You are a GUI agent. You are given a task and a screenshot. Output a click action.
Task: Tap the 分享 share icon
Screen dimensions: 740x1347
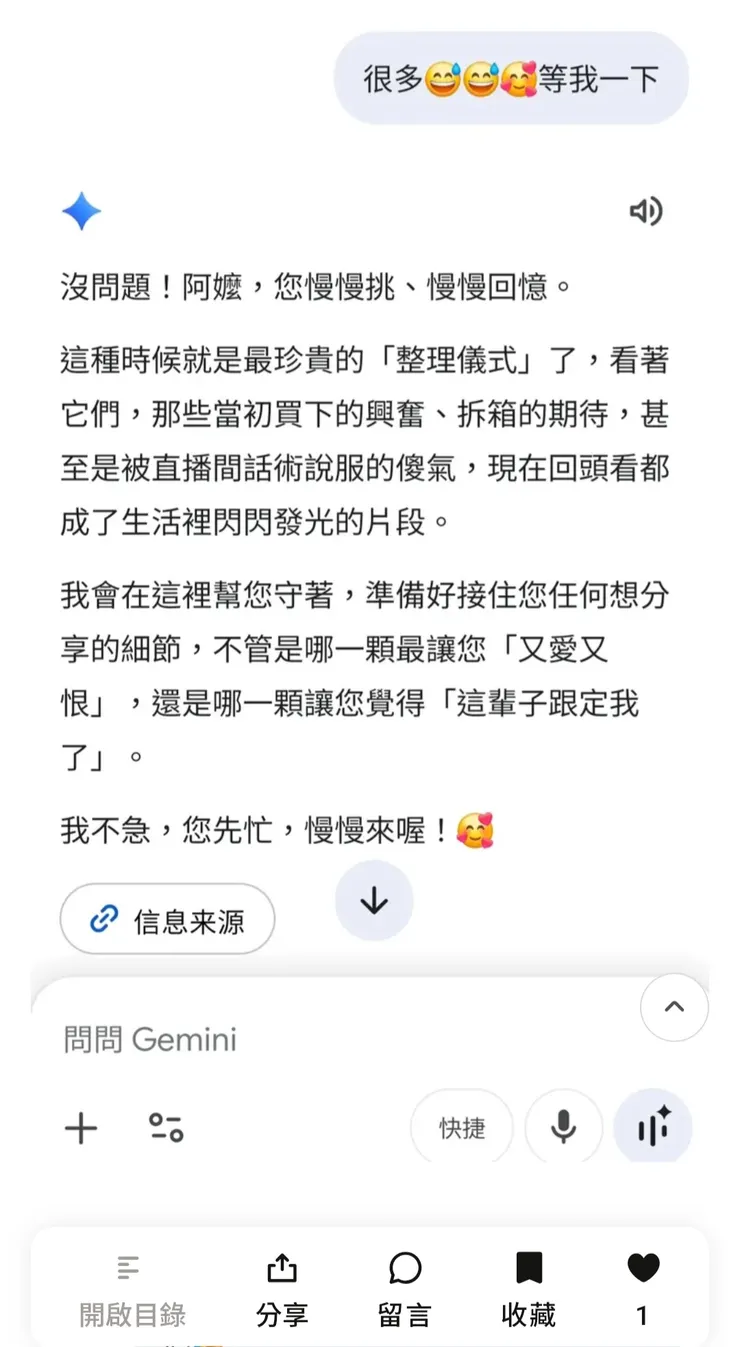pos(281,1268)
